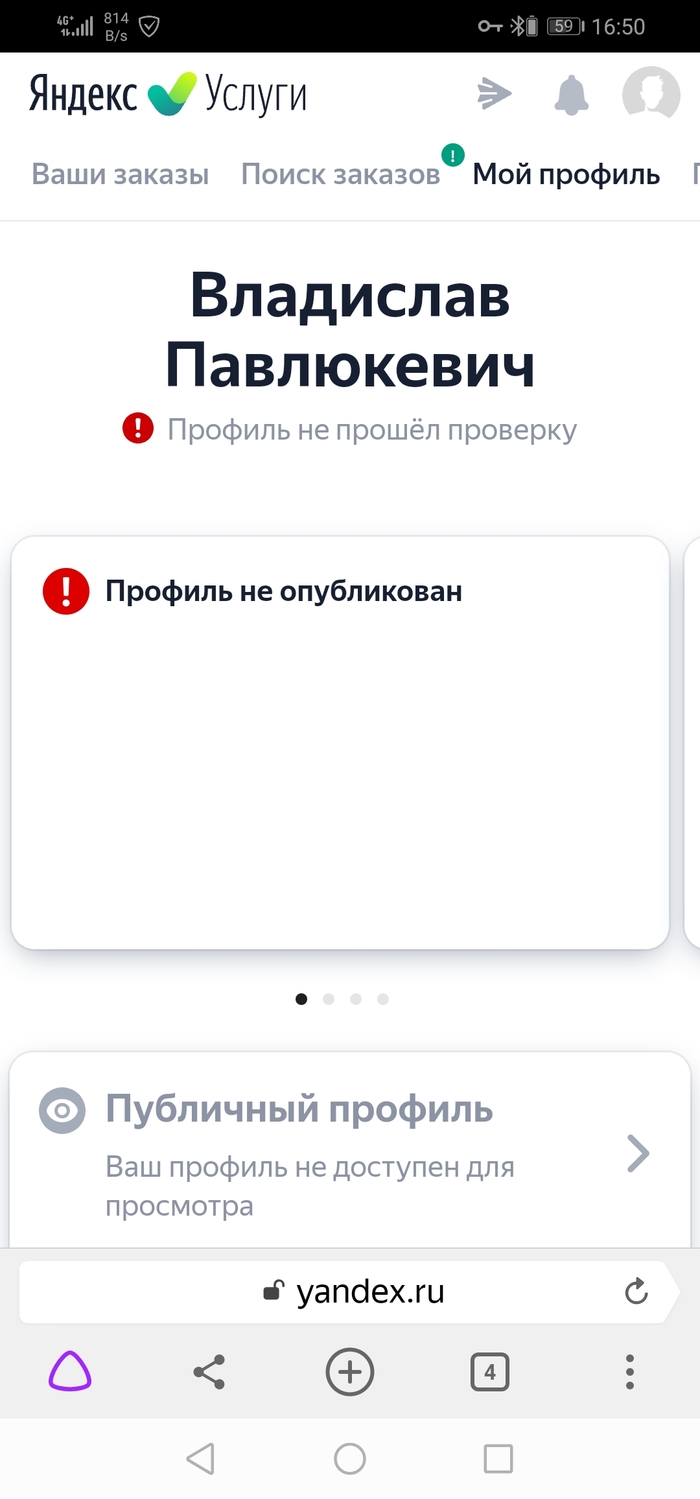Image resolution: width=700 pixels, height=1499 pixels.
Task: Open the Публичный профиль row
Action: 345,1155
